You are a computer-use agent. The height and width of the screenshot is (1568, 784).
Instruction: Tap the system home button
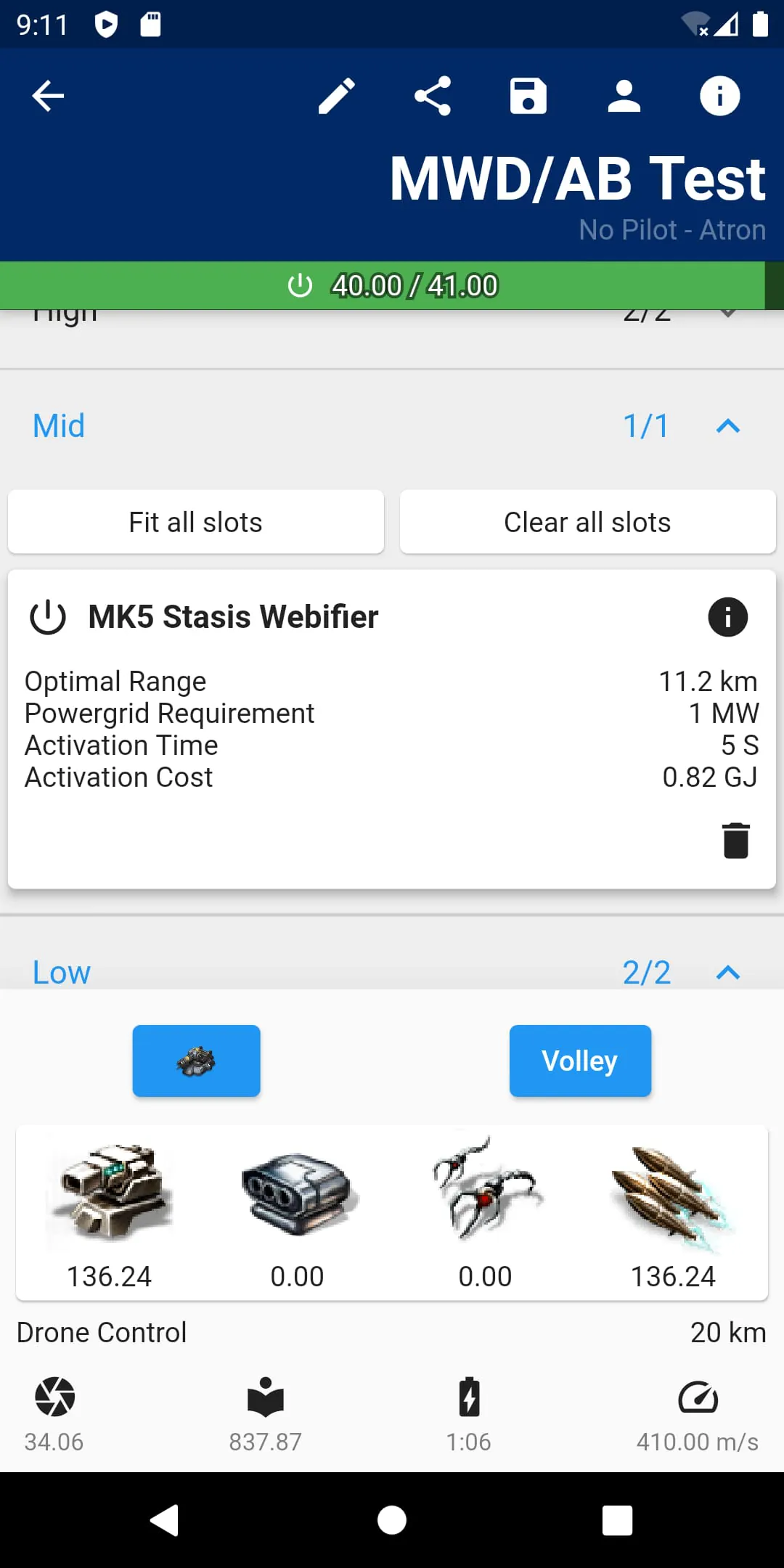[392, 1520]
